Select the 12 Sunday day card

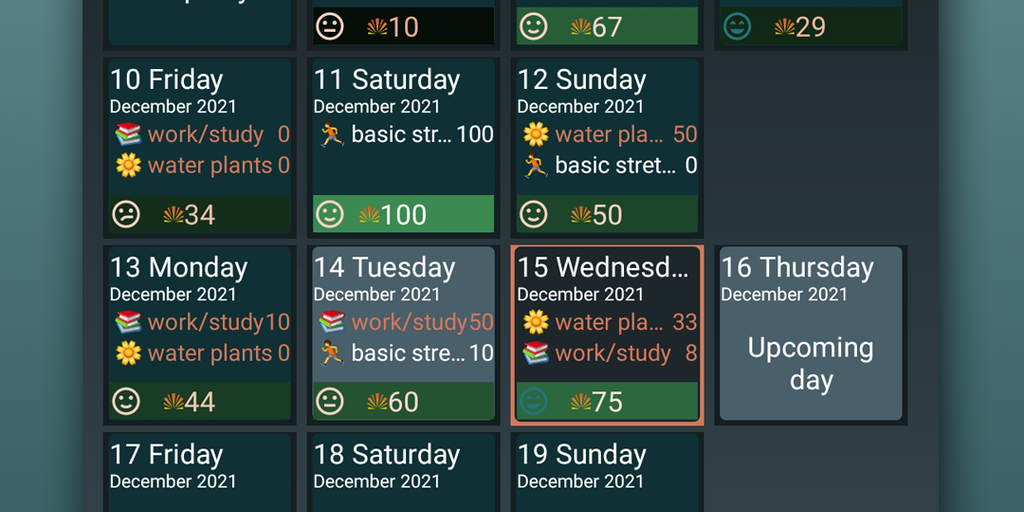607,146
